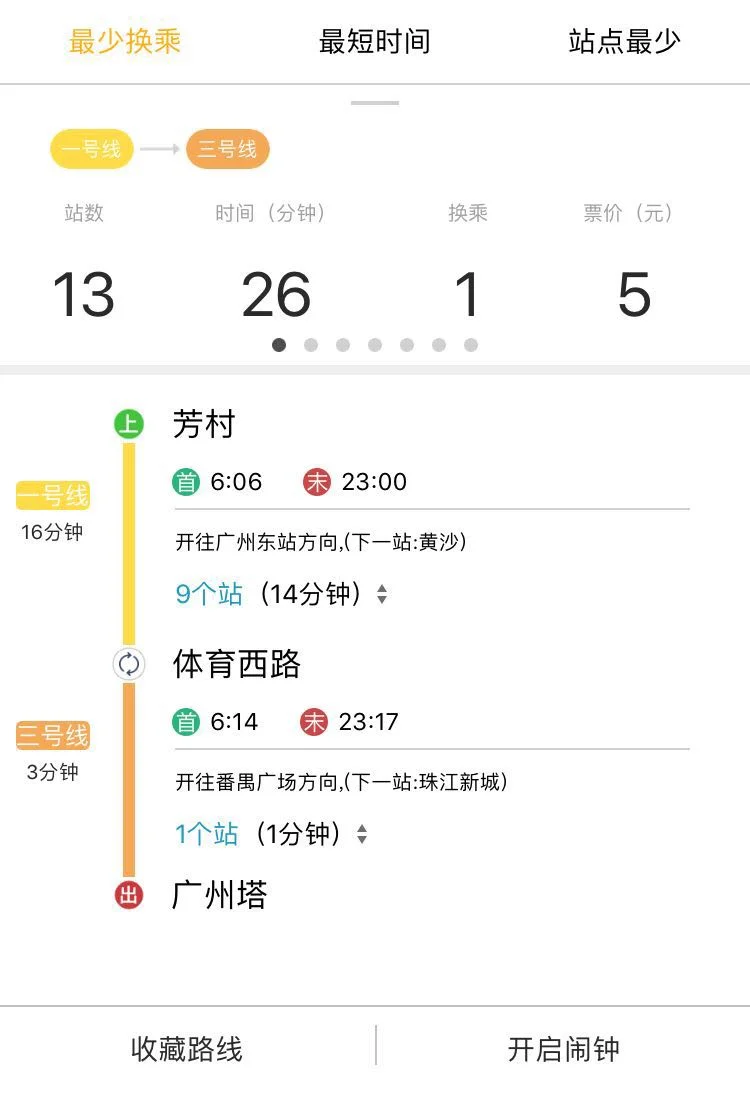The image size is (750, 1097).
Task: Tap the circular transfer icon at 体育西路
Action: [x=129, y=664]
